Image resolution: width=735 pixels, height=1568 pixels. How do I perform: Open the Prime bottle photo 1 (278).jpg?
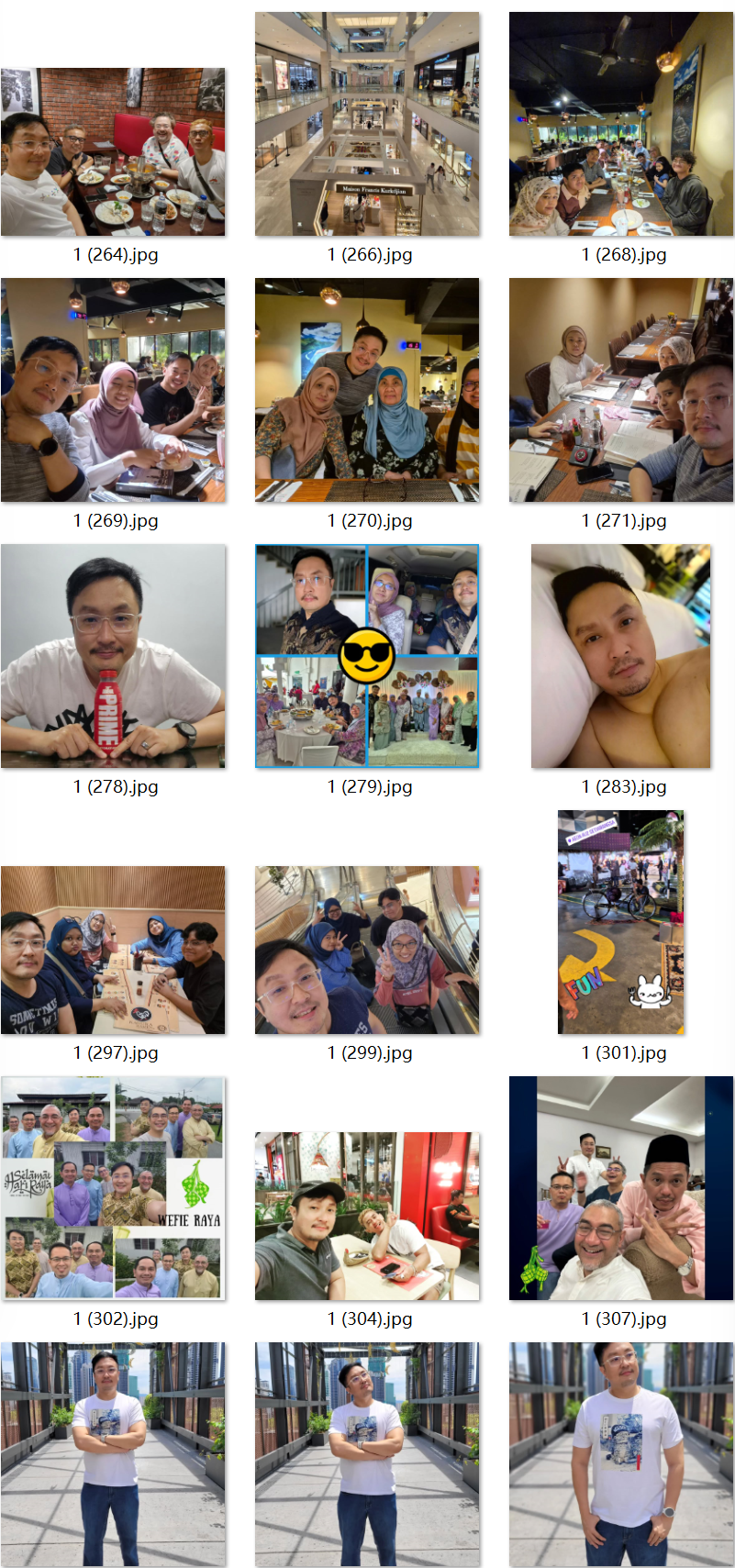(113, 656)
